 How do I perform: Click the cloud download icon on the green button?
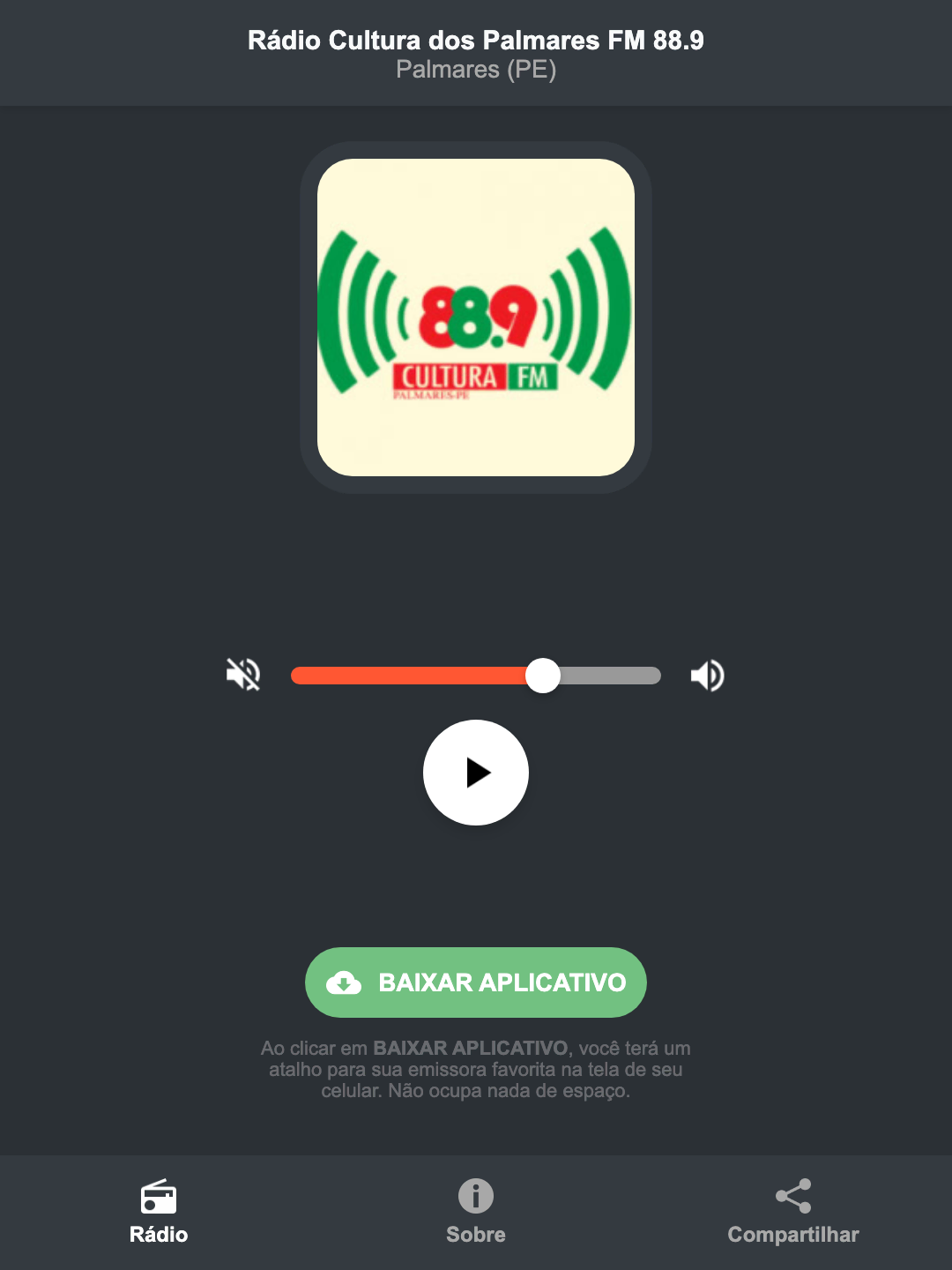click(346, 982)
